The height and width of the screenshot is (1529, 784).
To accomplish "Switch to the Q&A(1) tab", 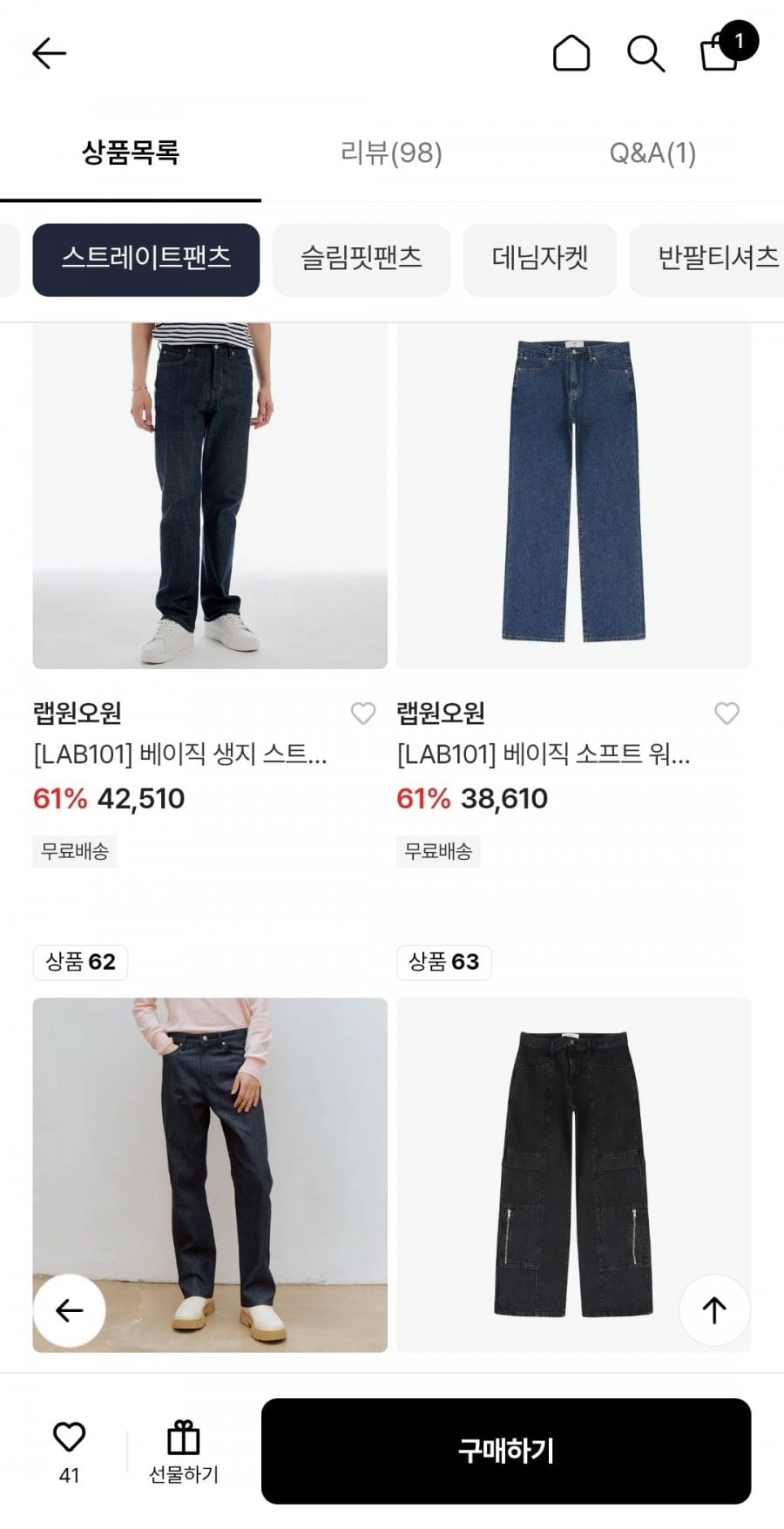I will pos(652,153).
